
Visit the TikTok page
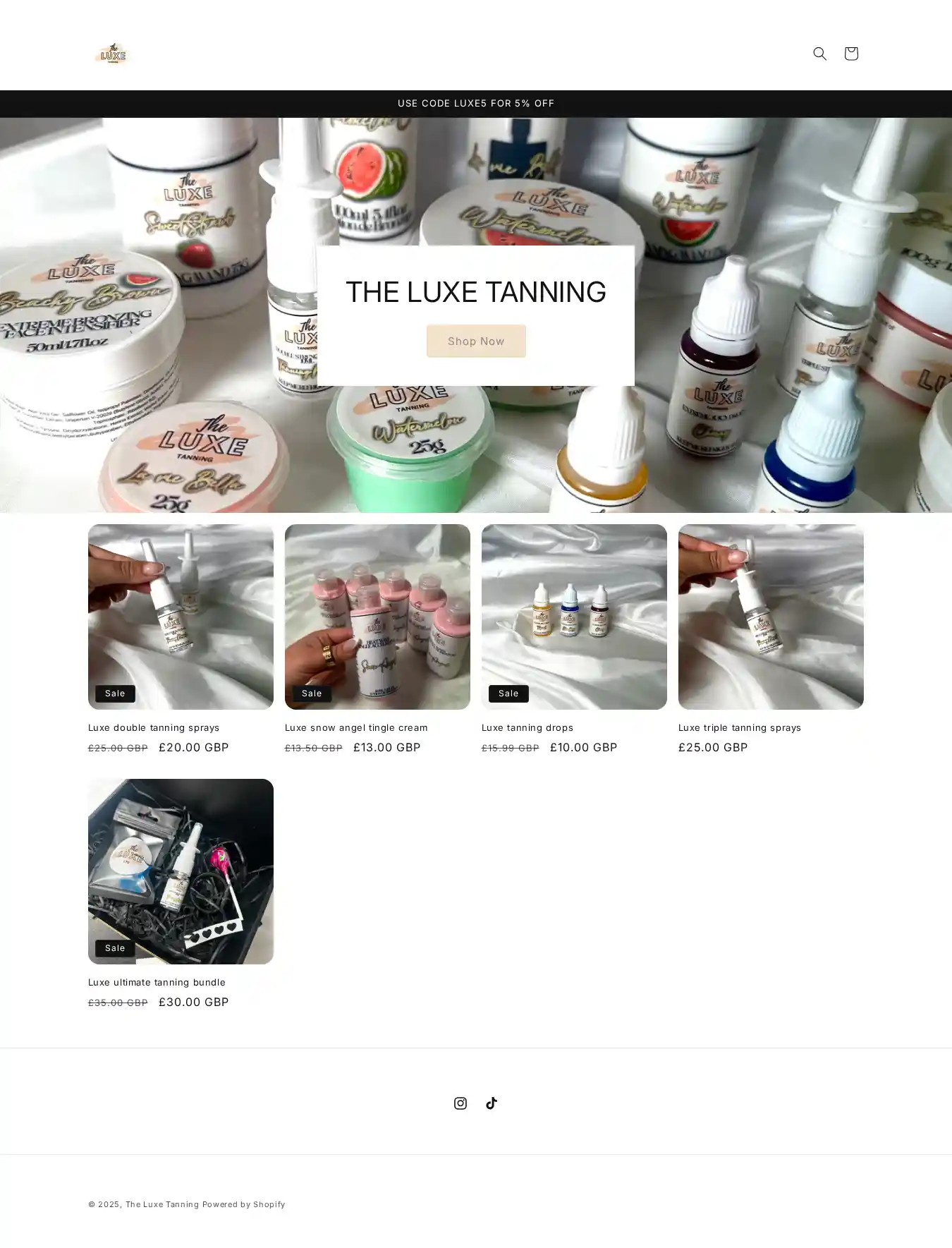click(492, 1103)
